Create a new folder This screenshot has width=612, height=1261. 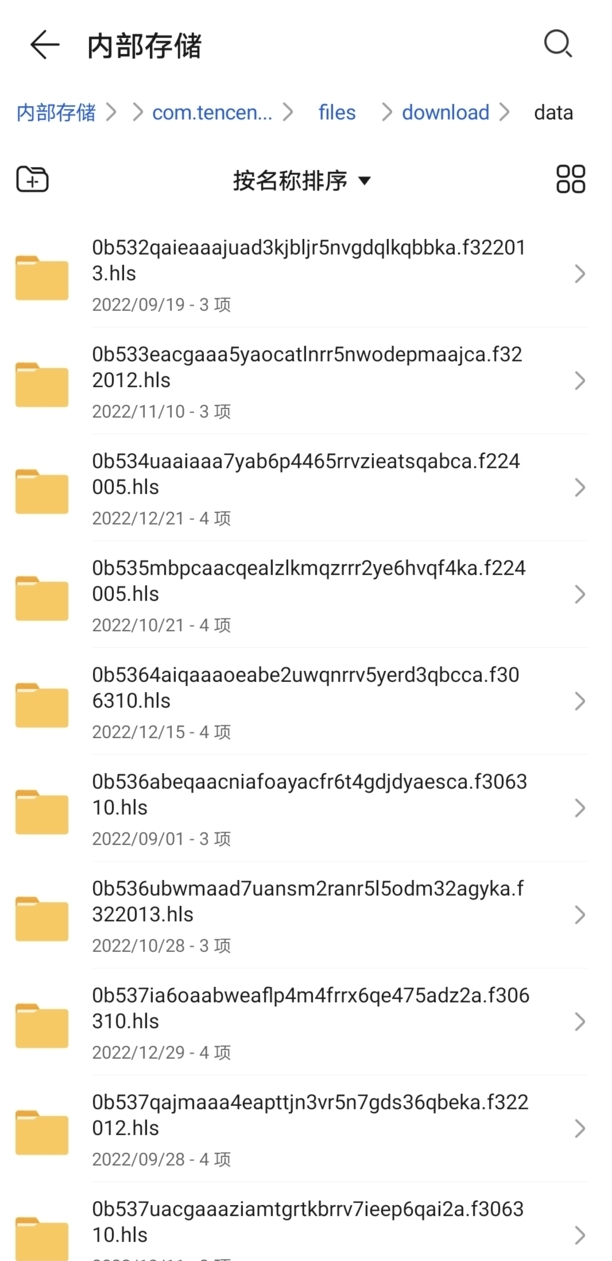33,180
